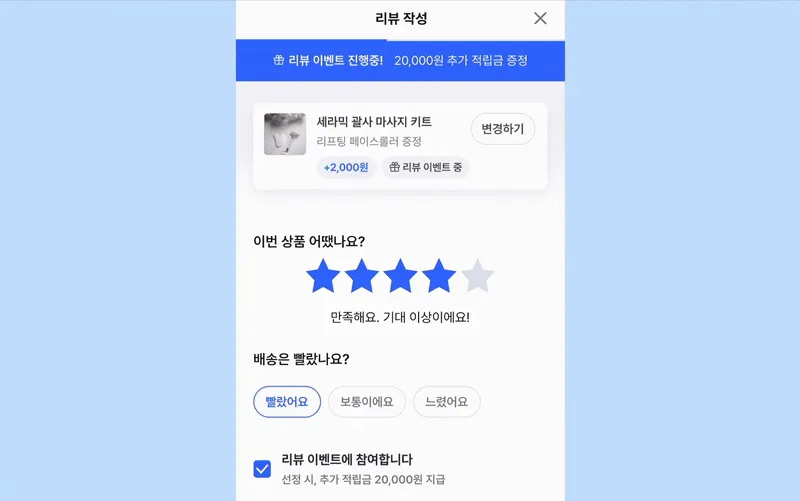Rate the product one star
The image size is (800, 501).
pyautogui.click(x=323, y=276)
